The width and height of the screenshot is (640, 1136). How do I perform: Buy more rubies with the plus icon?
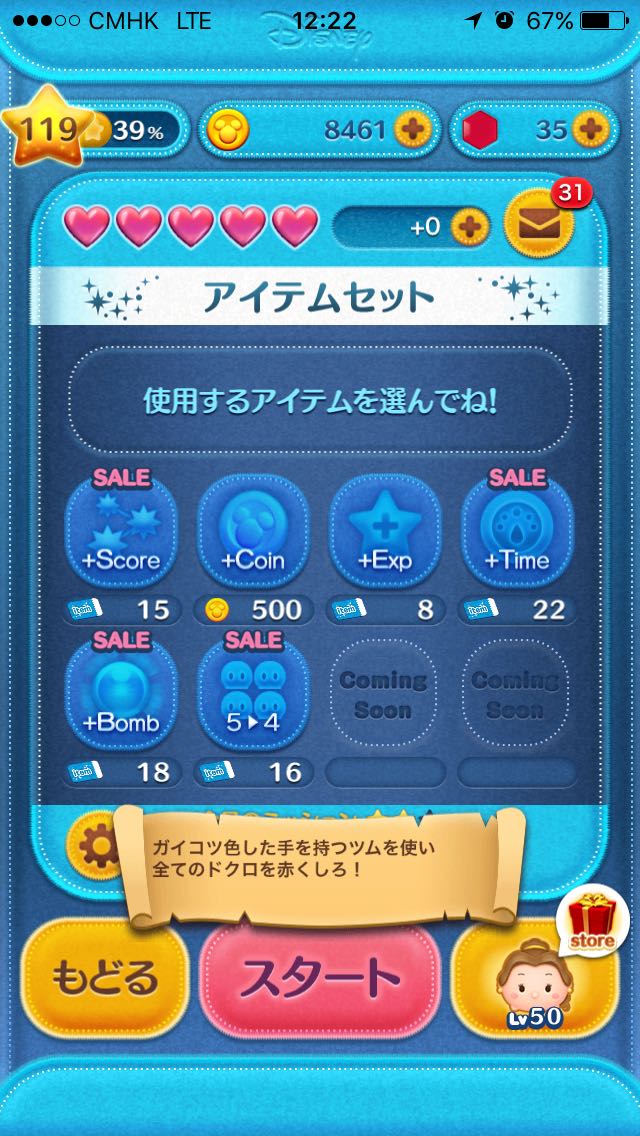[589, 129]
